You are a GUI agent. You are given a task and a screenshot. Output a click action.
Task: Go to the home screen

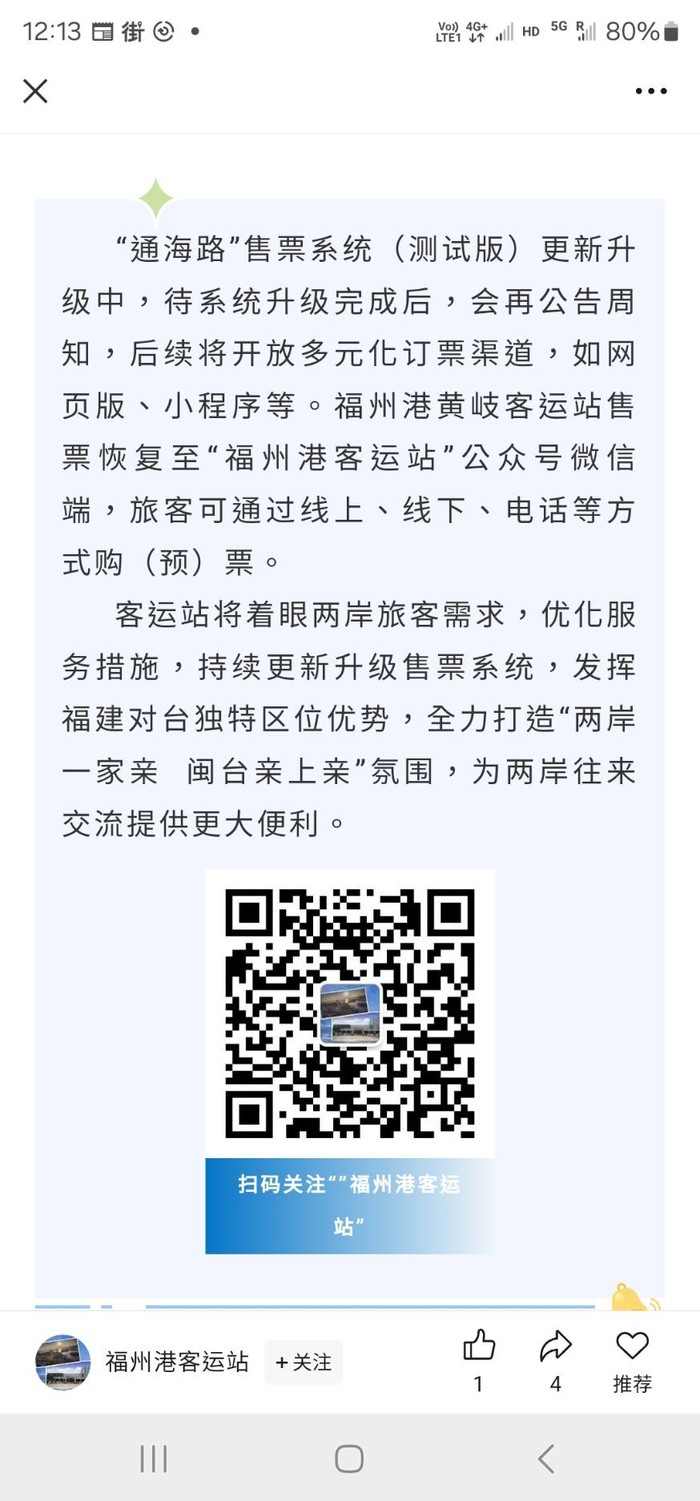click(x=349, y=1459)
